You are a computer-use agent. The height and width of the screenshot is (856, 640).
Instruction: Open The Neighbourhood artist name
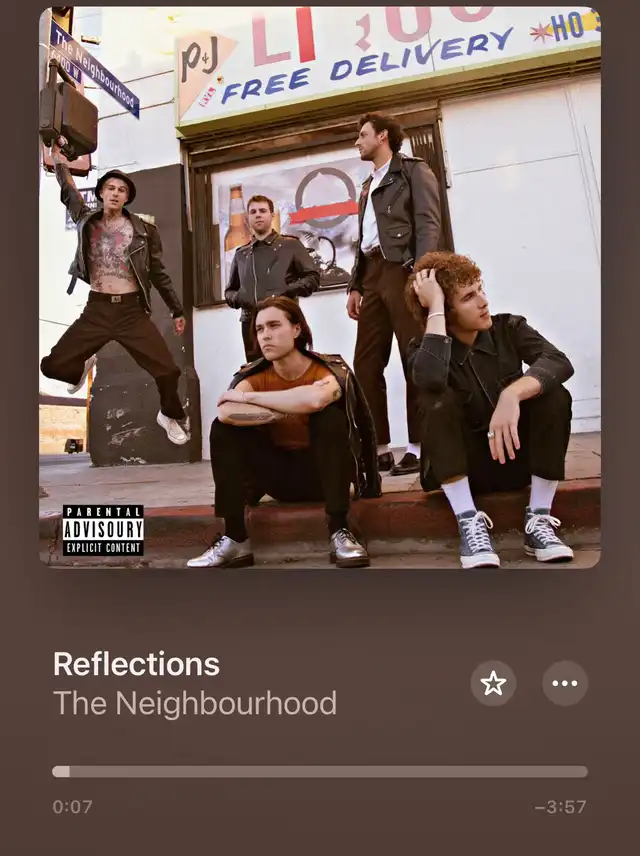[x=195, y=704]
